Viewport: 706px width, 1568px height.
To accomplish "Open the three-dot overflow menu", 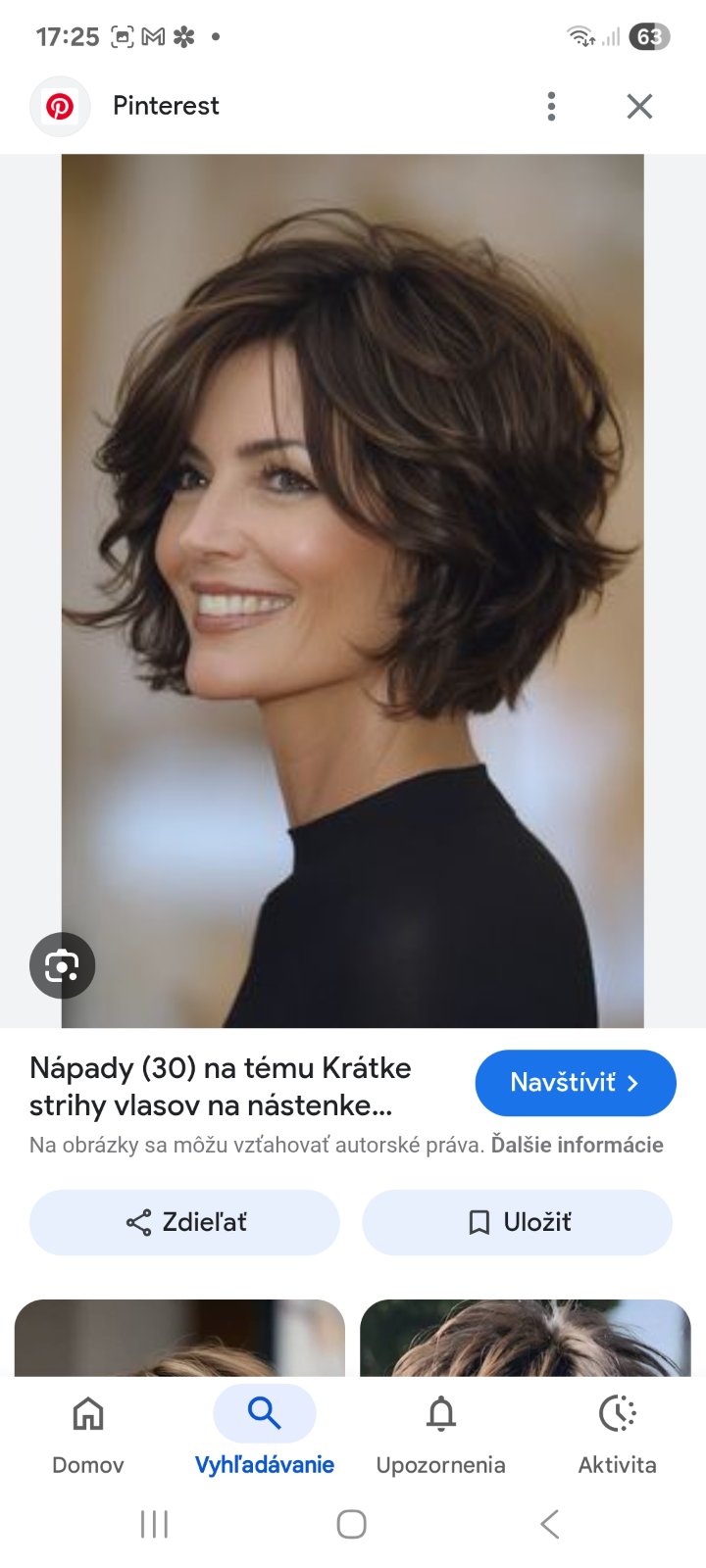I will pos(551,106).
